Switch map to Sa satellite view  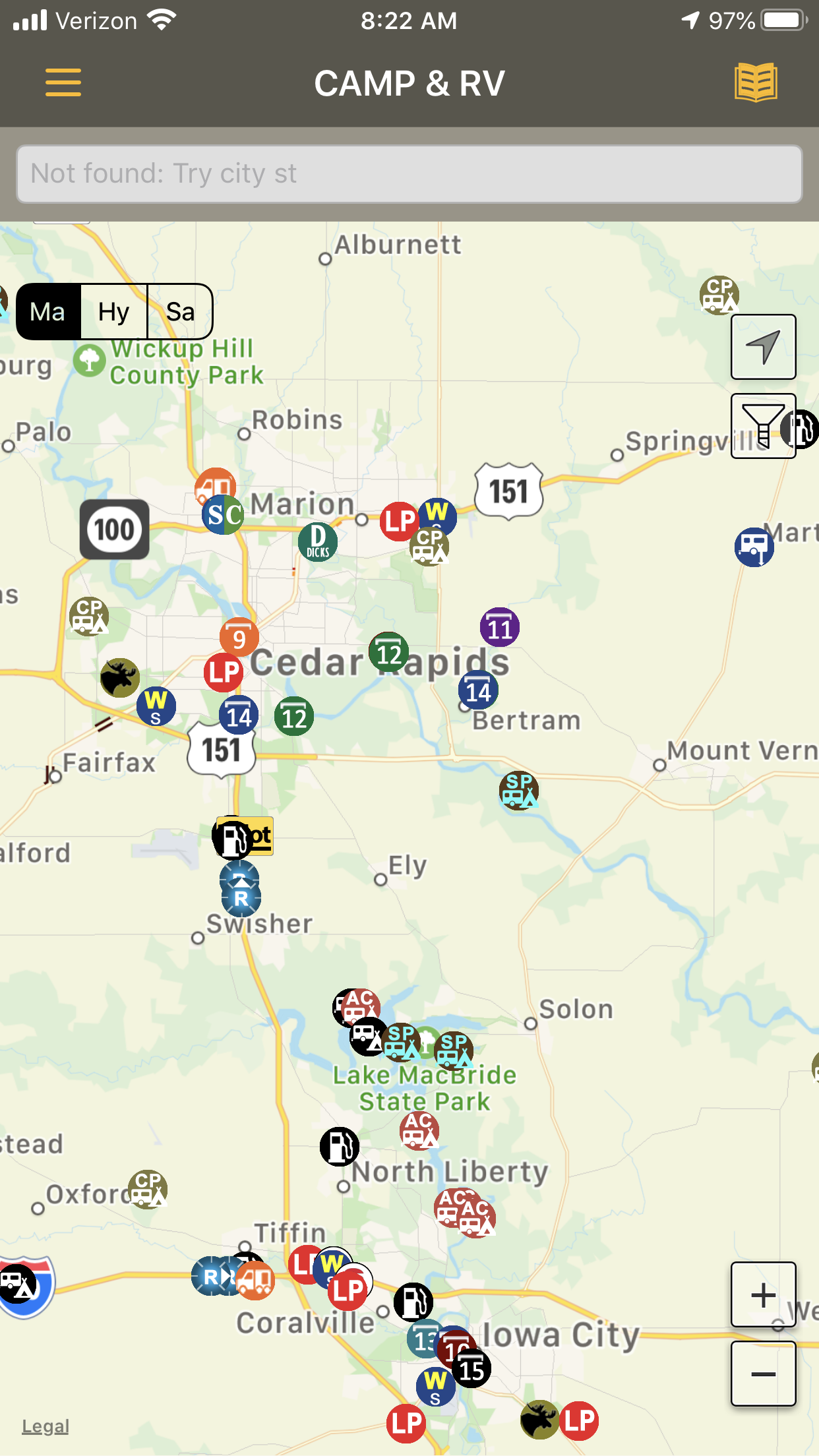(180, 312)
